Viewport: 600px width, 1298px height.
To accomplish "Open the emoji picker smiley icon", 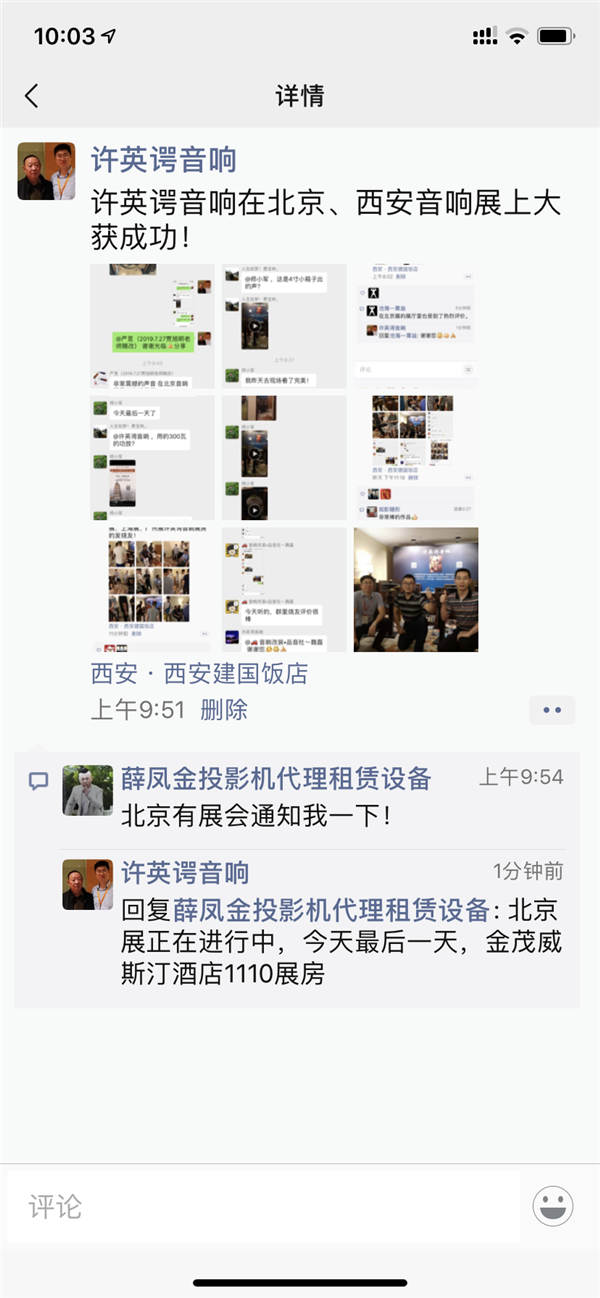I will (553, 1207).
